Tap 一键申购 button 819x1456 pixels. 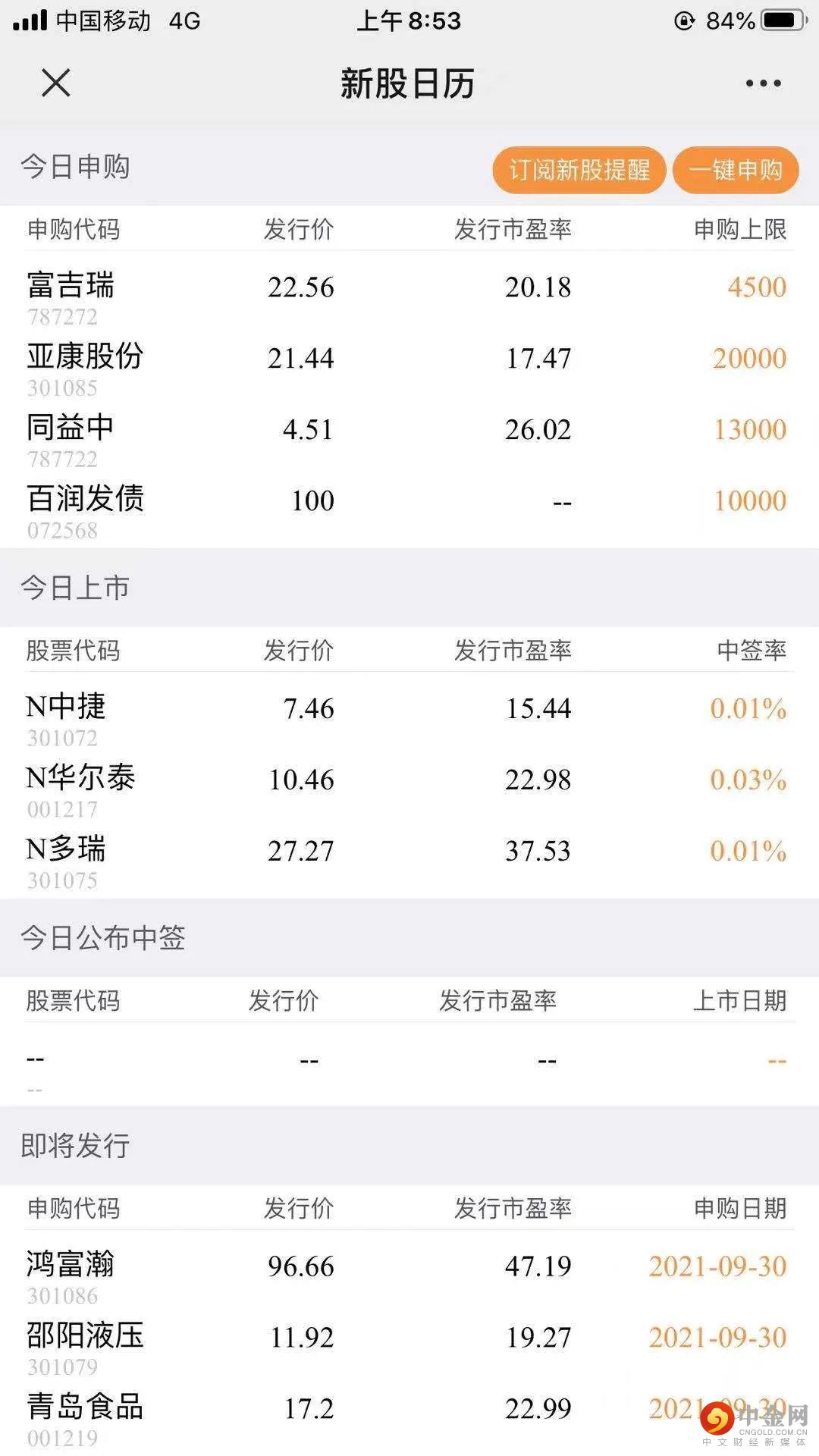735,170
